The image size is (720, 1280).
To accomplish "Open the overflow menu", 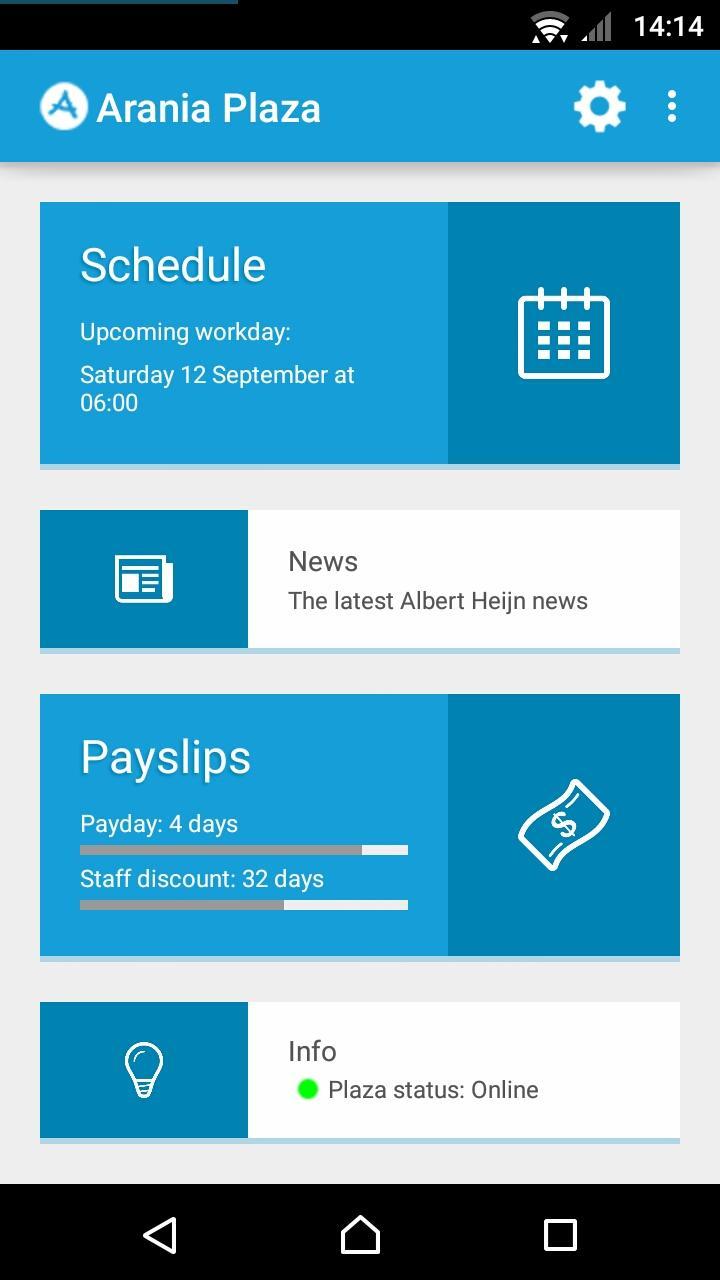I will tap(671, 106).
